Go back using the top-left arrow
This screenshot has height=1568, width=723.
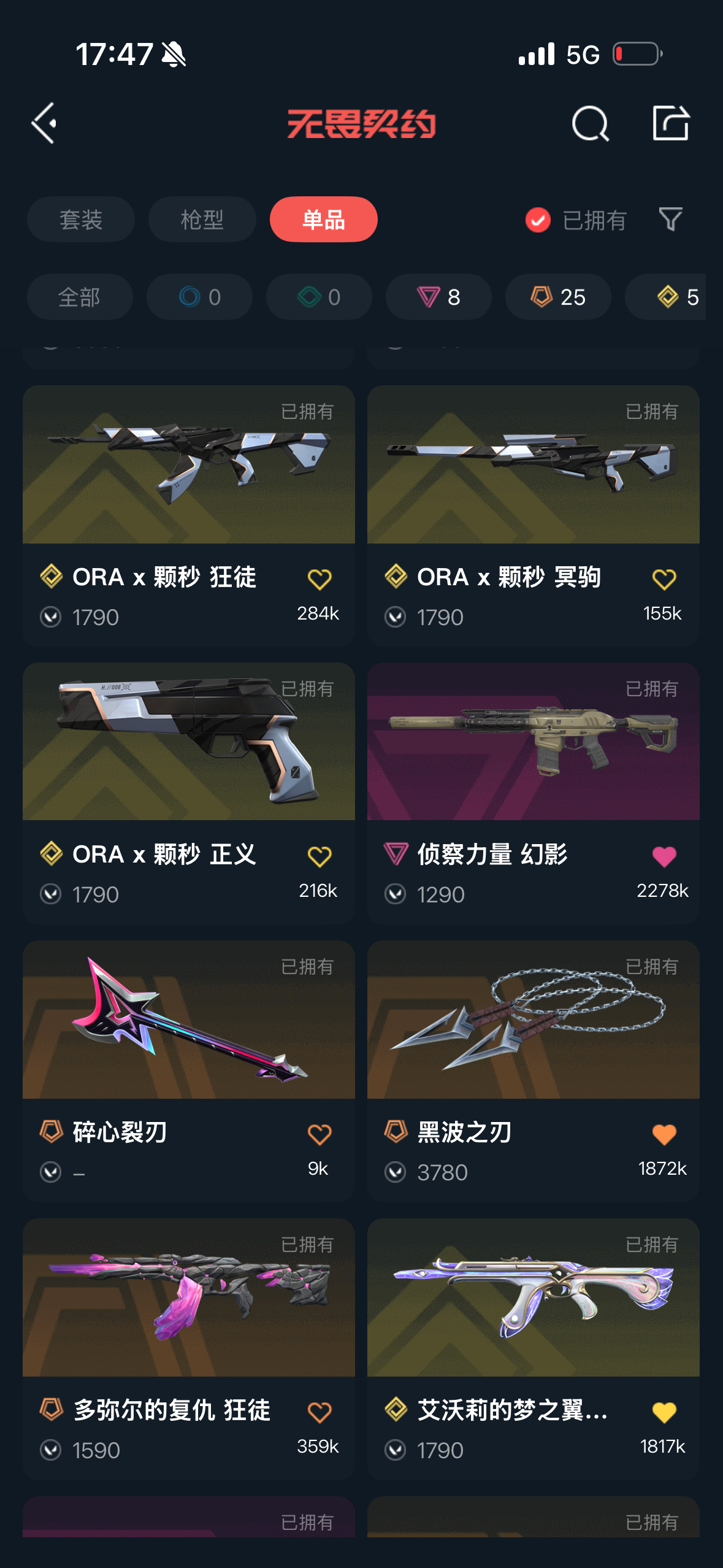pyautogui.click(x=44, y=123)
